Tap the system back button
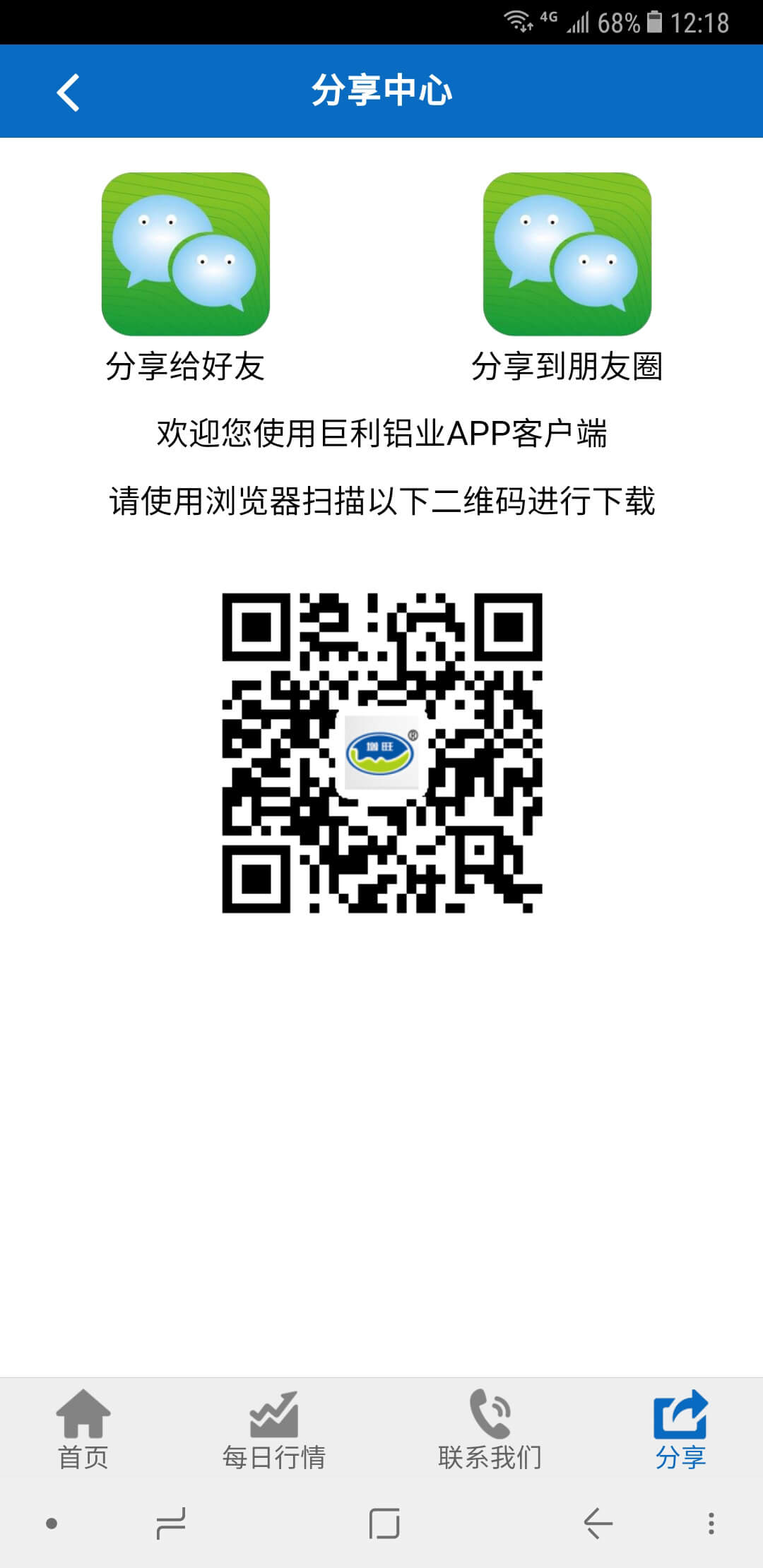Image resolution: width=763 pixels, height=1568 pixels. 598,1524
